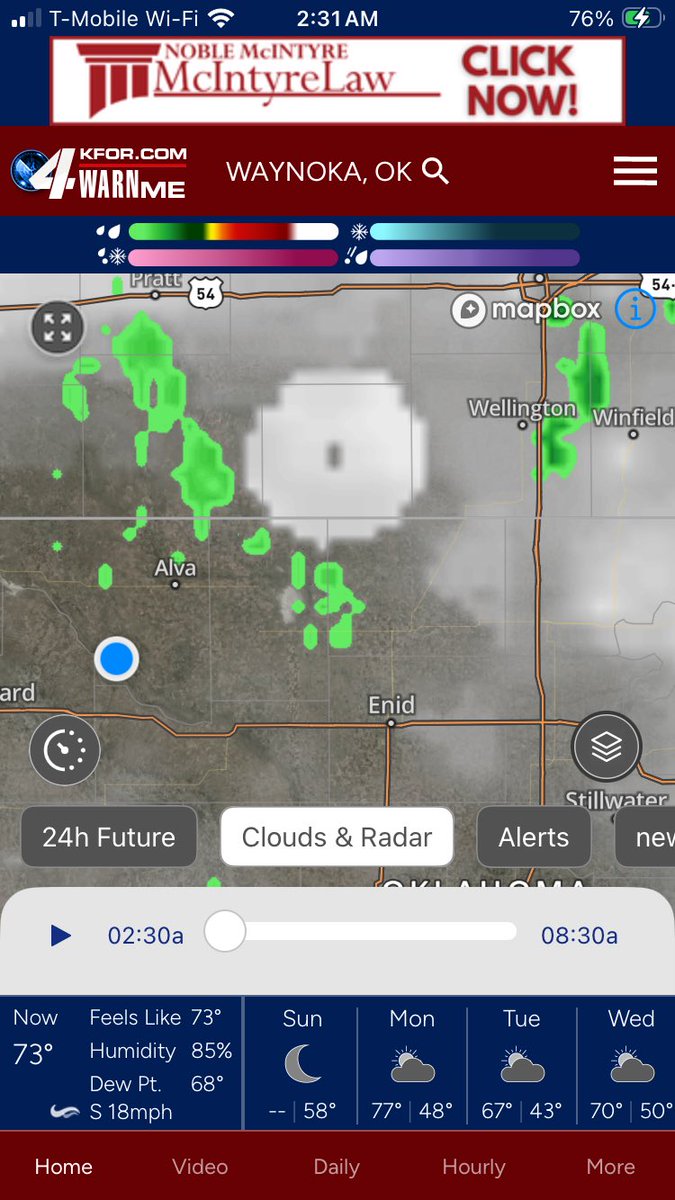Image resolution: width=675 pixels, height=1200 pixels.
Task: Show the Alerts map layer
Action: pos(534,837)
